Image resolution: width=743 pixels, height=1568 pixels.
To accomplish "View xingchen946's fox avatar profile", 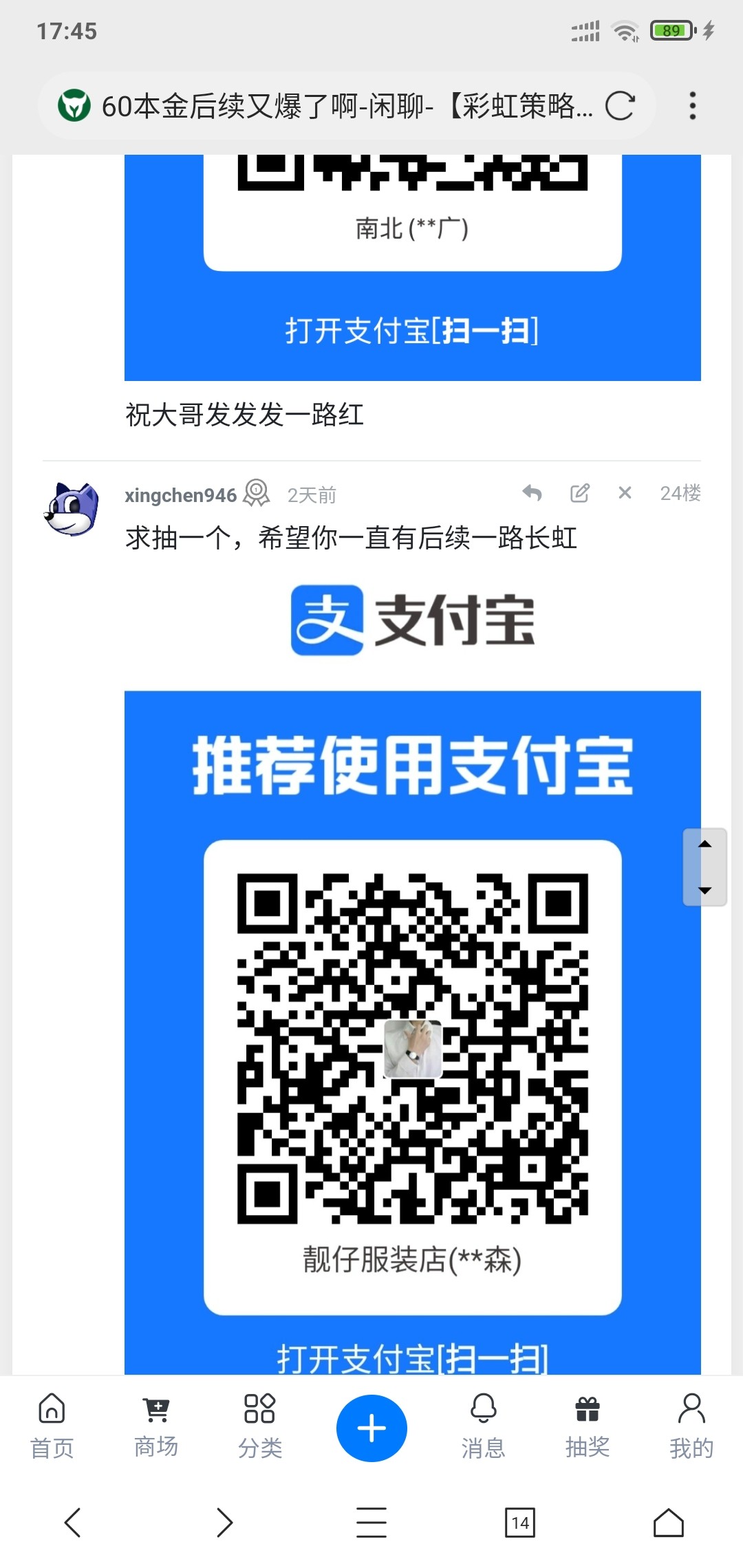I will point(72,510).
